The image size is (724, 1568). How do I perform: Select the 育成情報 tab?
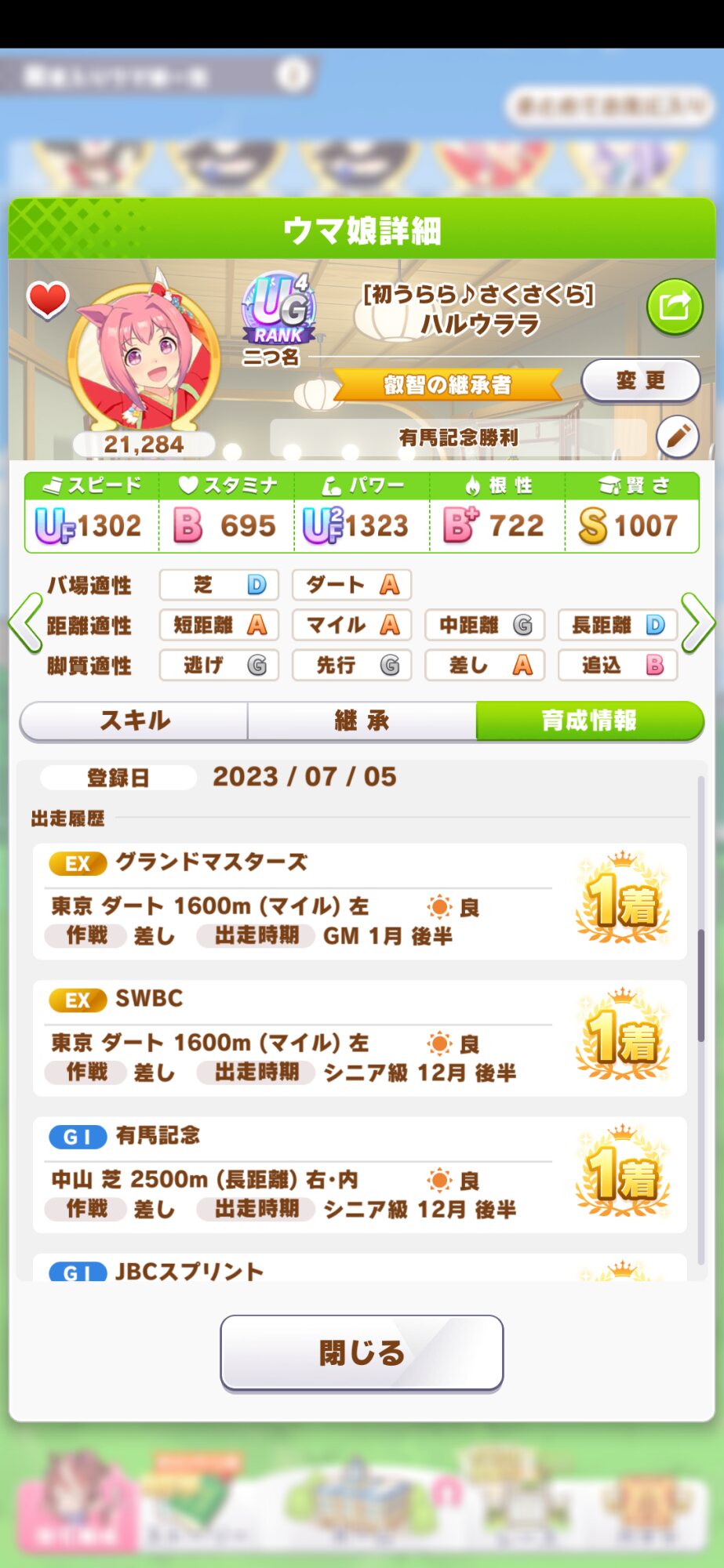pyautogui.click(x=590, y=720)
